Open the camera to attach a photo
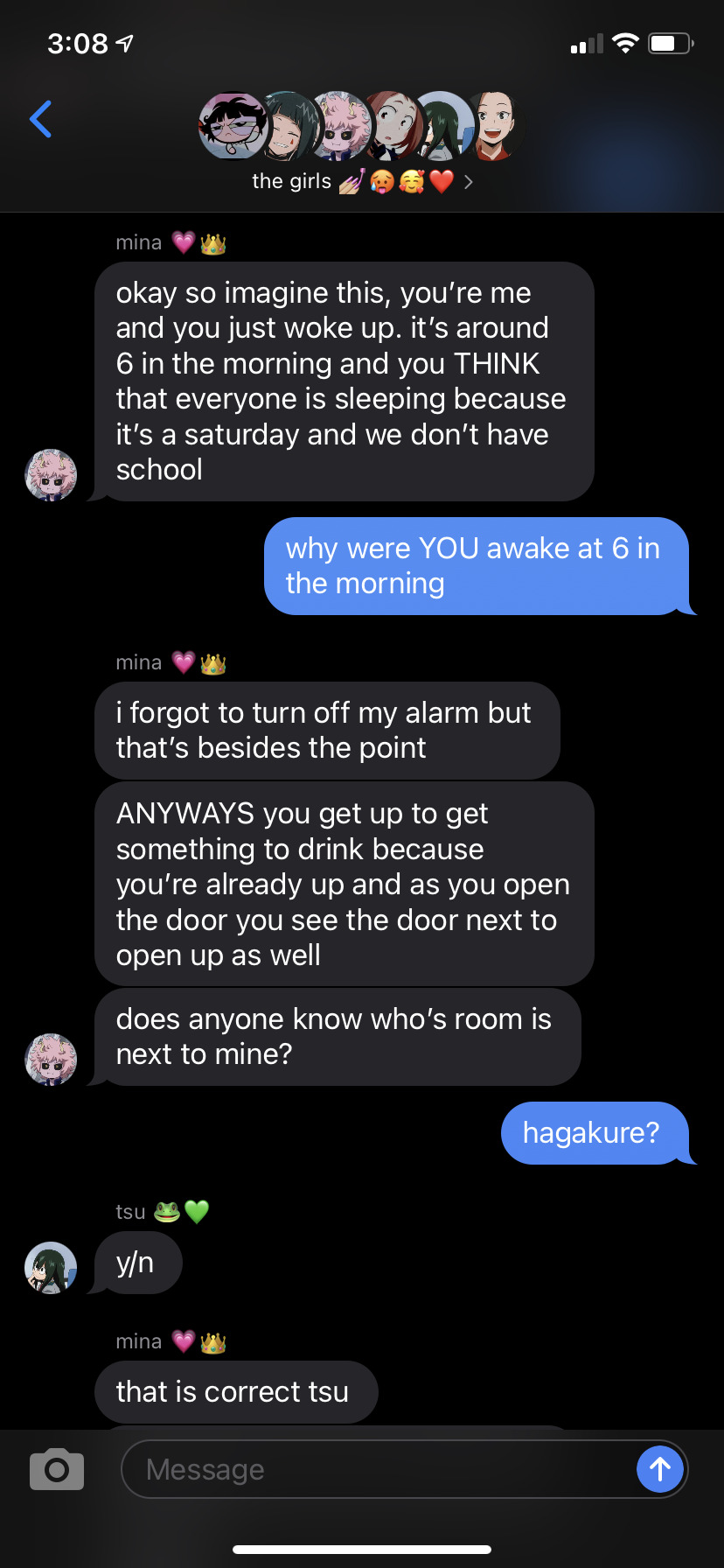 (x=57, y=1469)
